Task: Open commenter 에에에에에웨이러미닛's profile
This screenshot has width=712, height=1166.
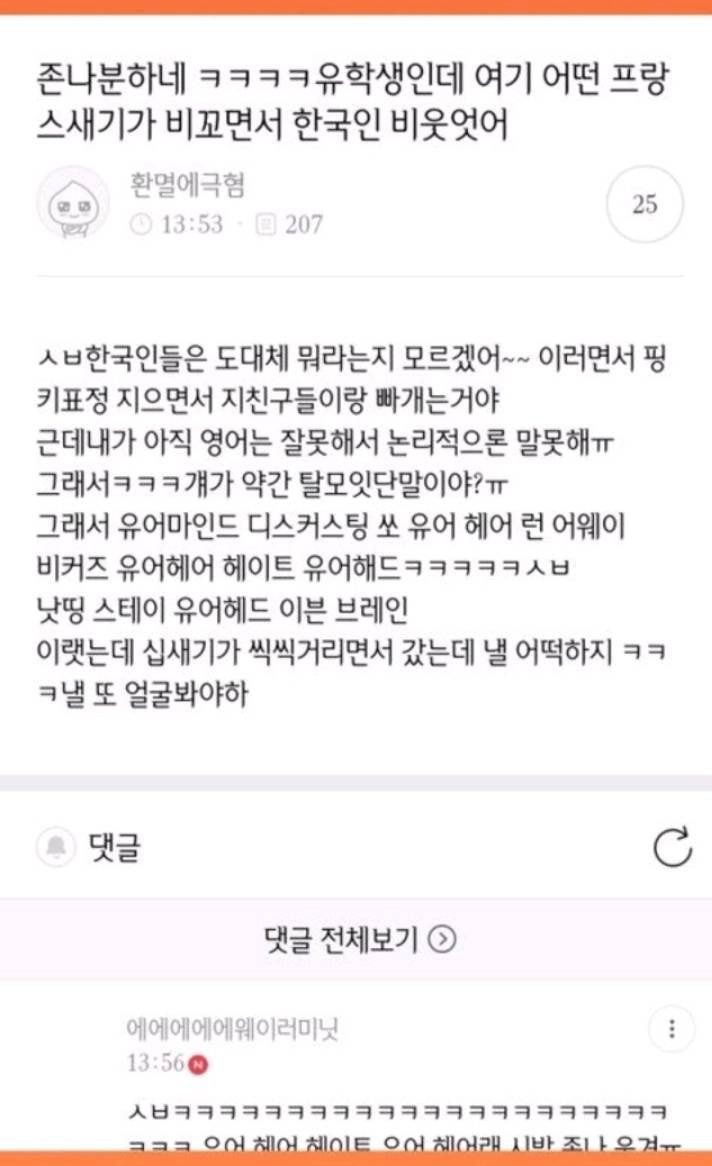Action: coord(232,1029)
